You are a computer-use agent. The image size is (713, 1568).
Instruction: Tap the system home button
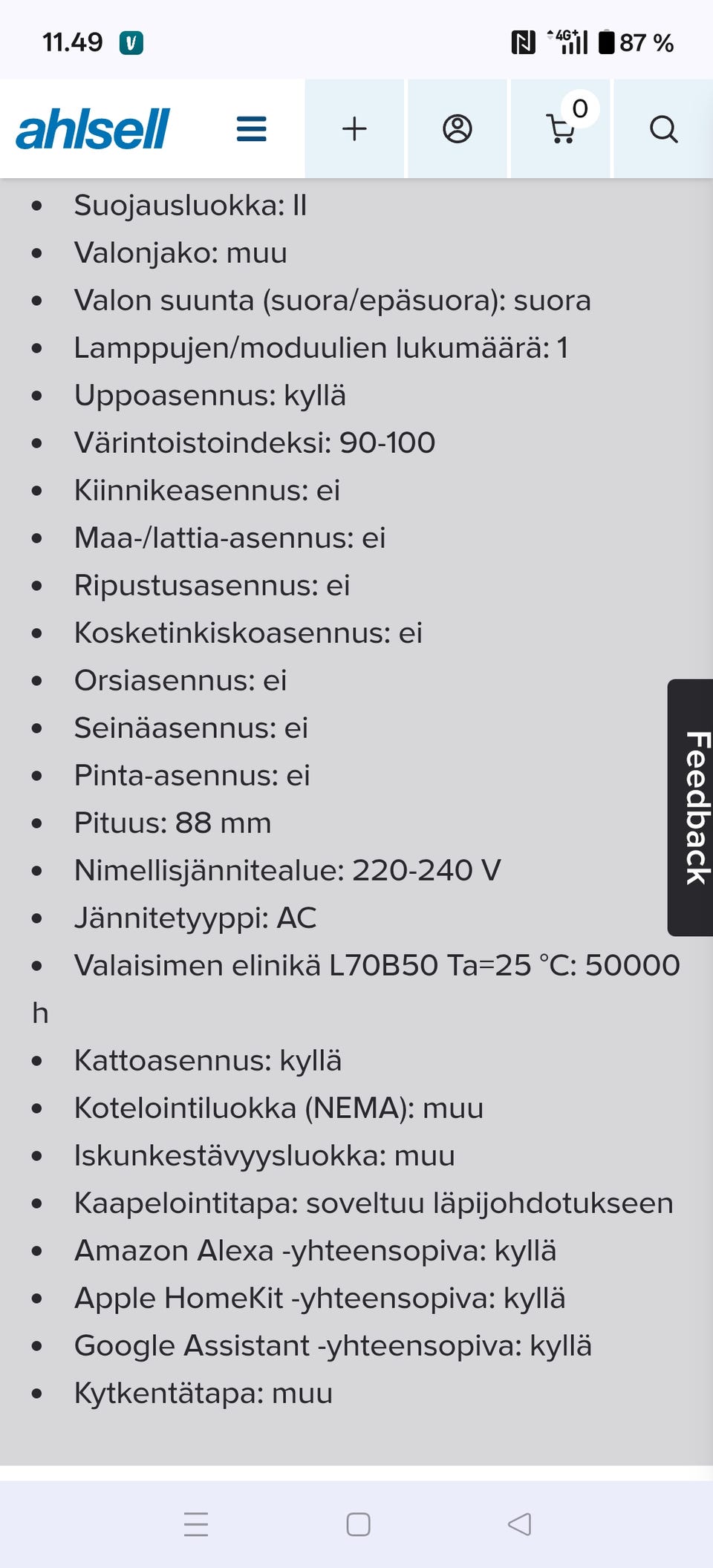[358, 1524]
